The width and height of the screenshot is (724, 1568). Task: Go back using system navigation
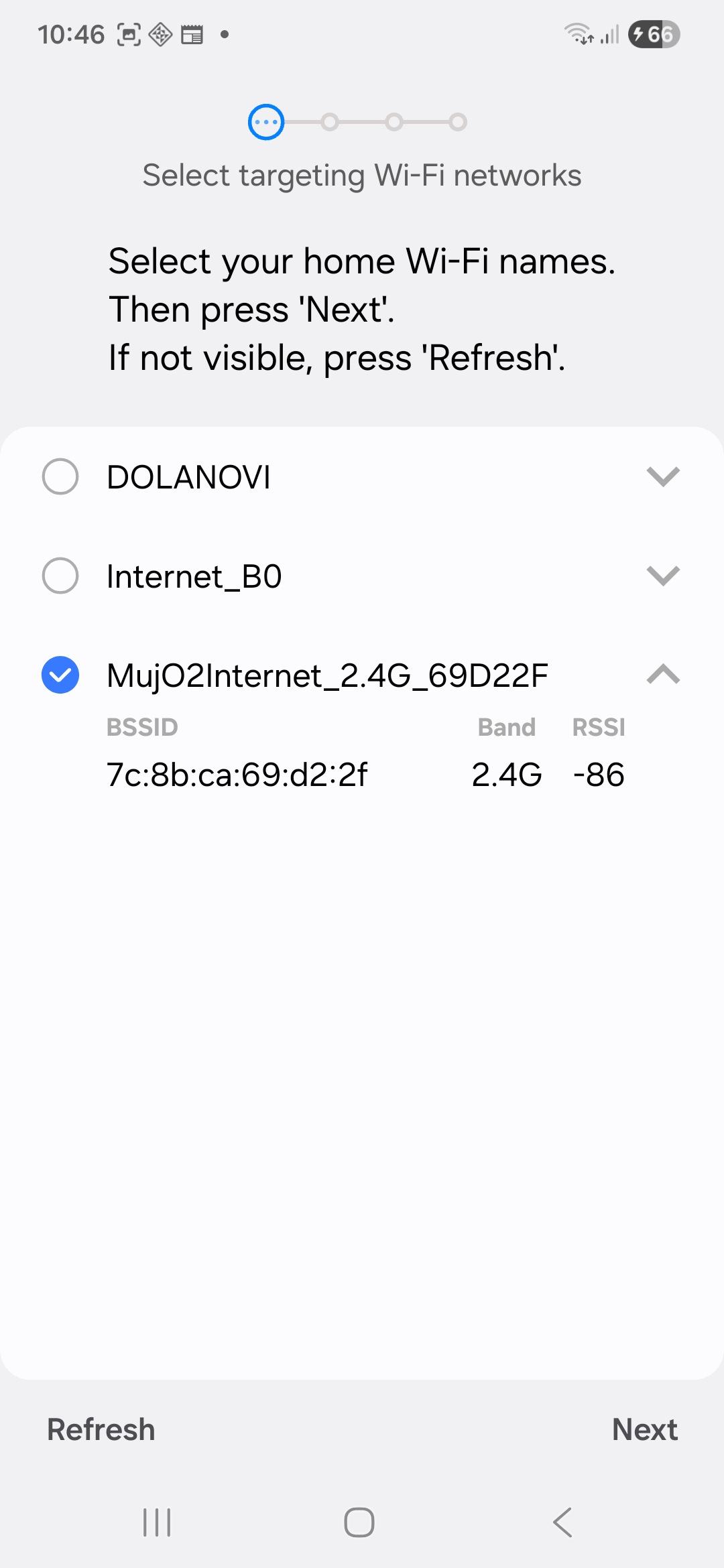[563, 1522]
